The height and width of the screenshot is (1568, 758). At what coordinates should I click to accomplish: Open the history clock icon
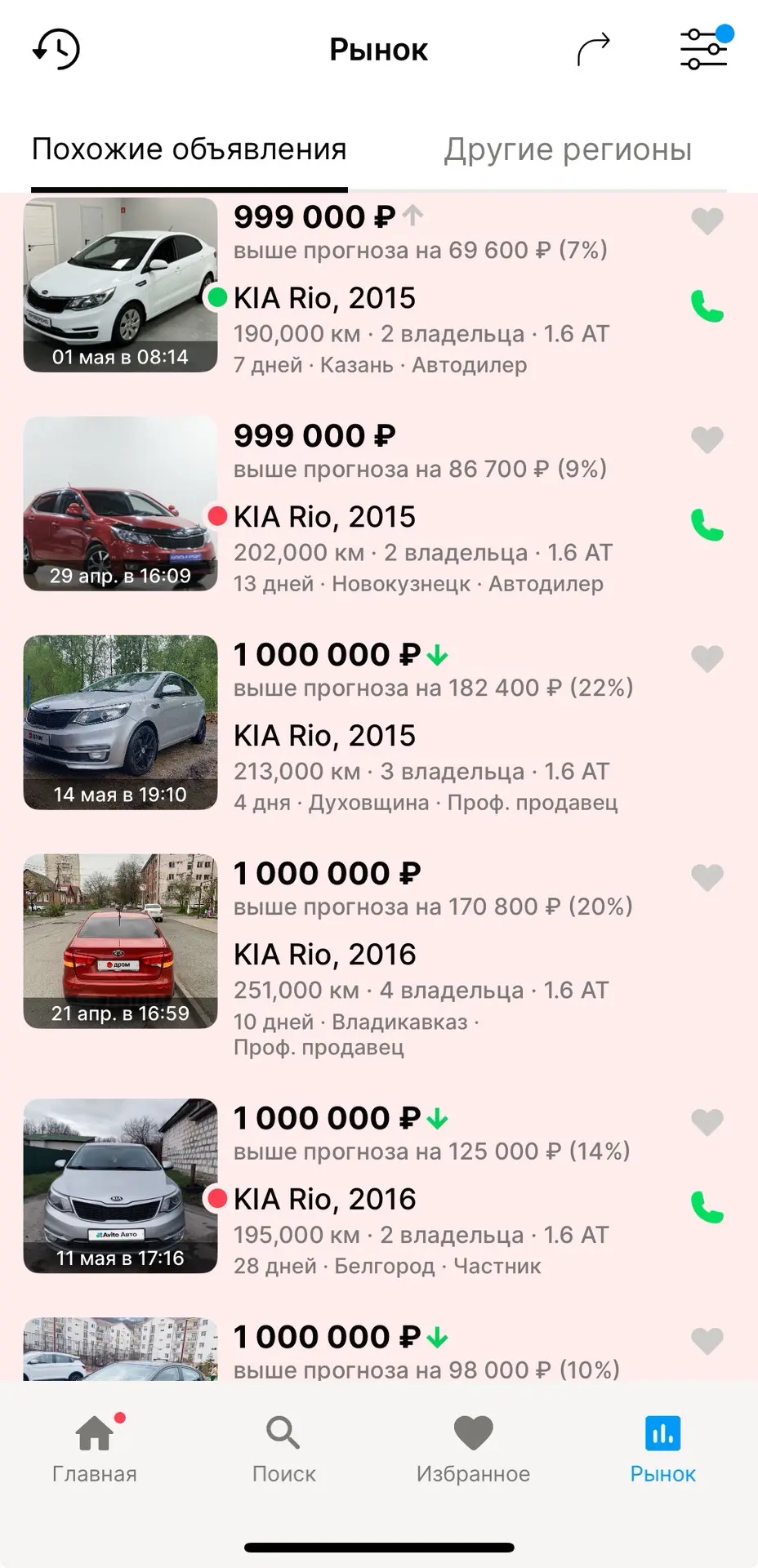[56, 49]
